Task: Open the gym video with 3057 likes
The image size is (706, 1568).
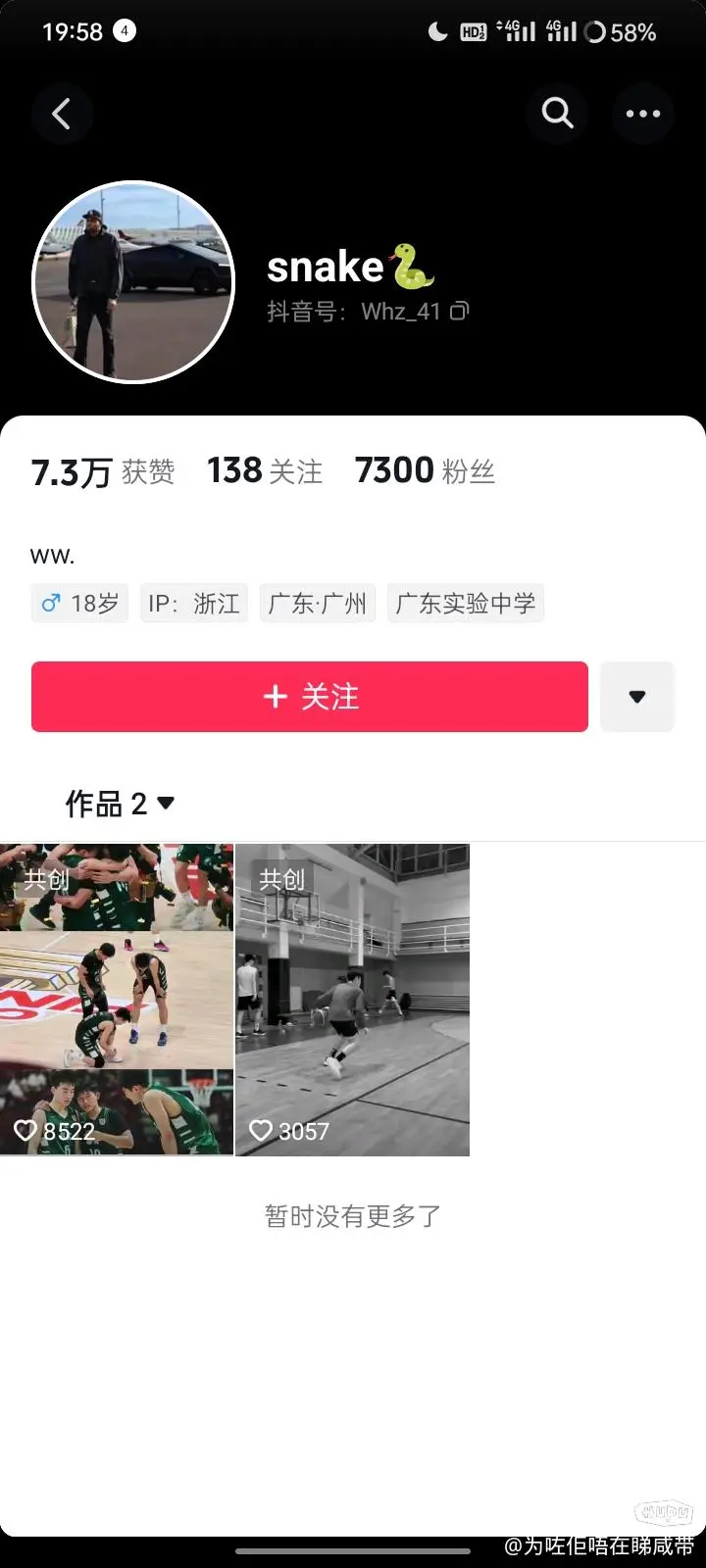Action: pos(352,1000)
